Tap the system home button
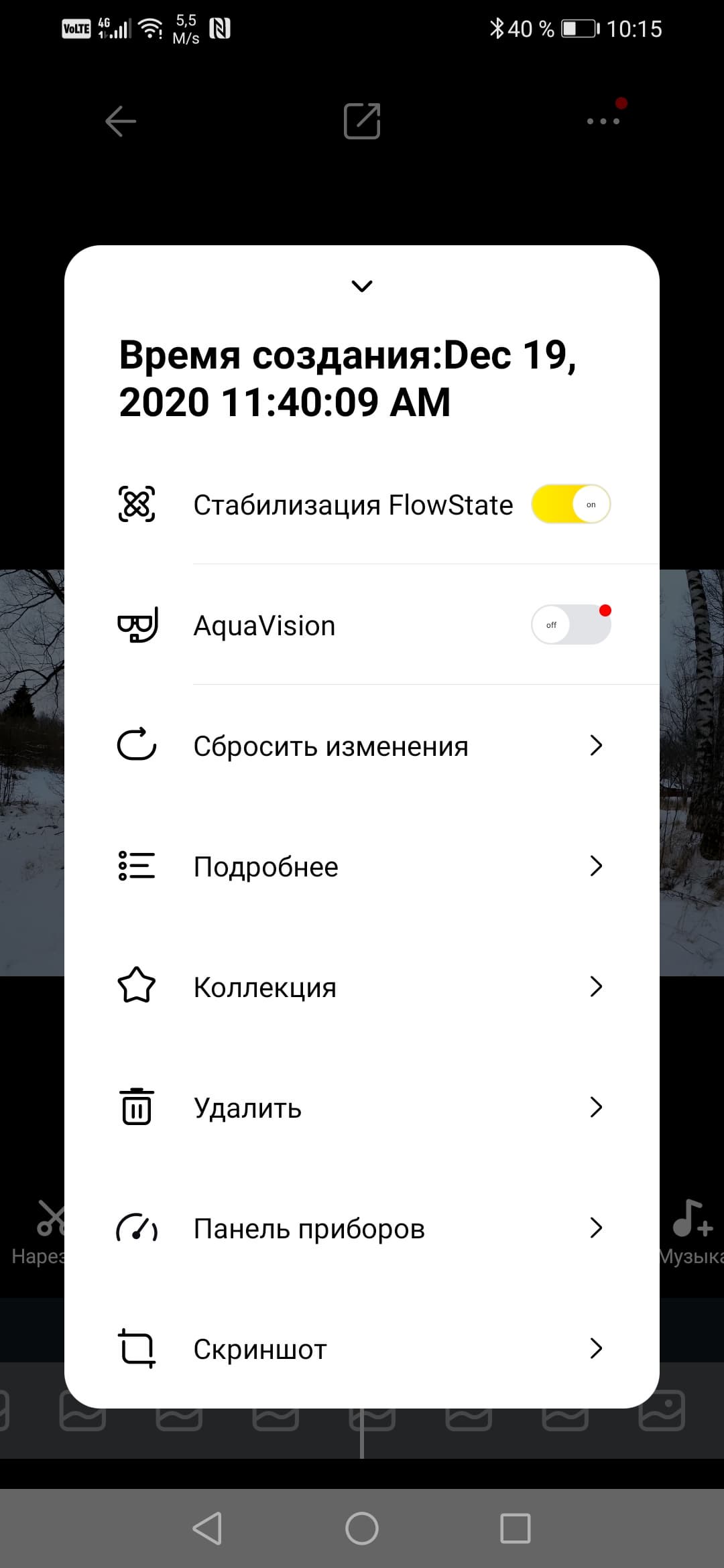The image size is (724, 1568). point(362,1528)
